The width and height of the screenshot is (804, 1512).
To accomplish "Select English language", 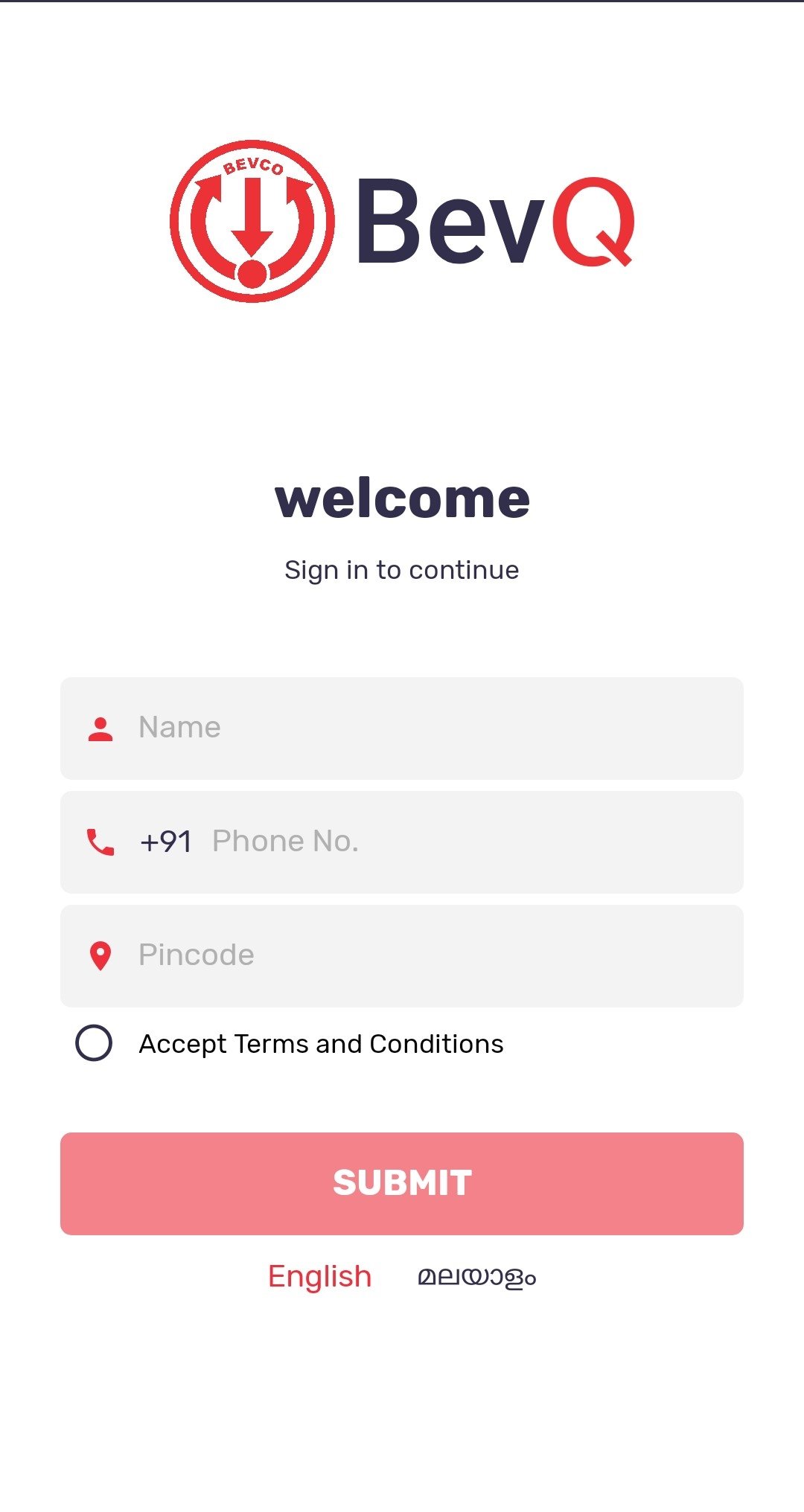I will pos(320,1276).
